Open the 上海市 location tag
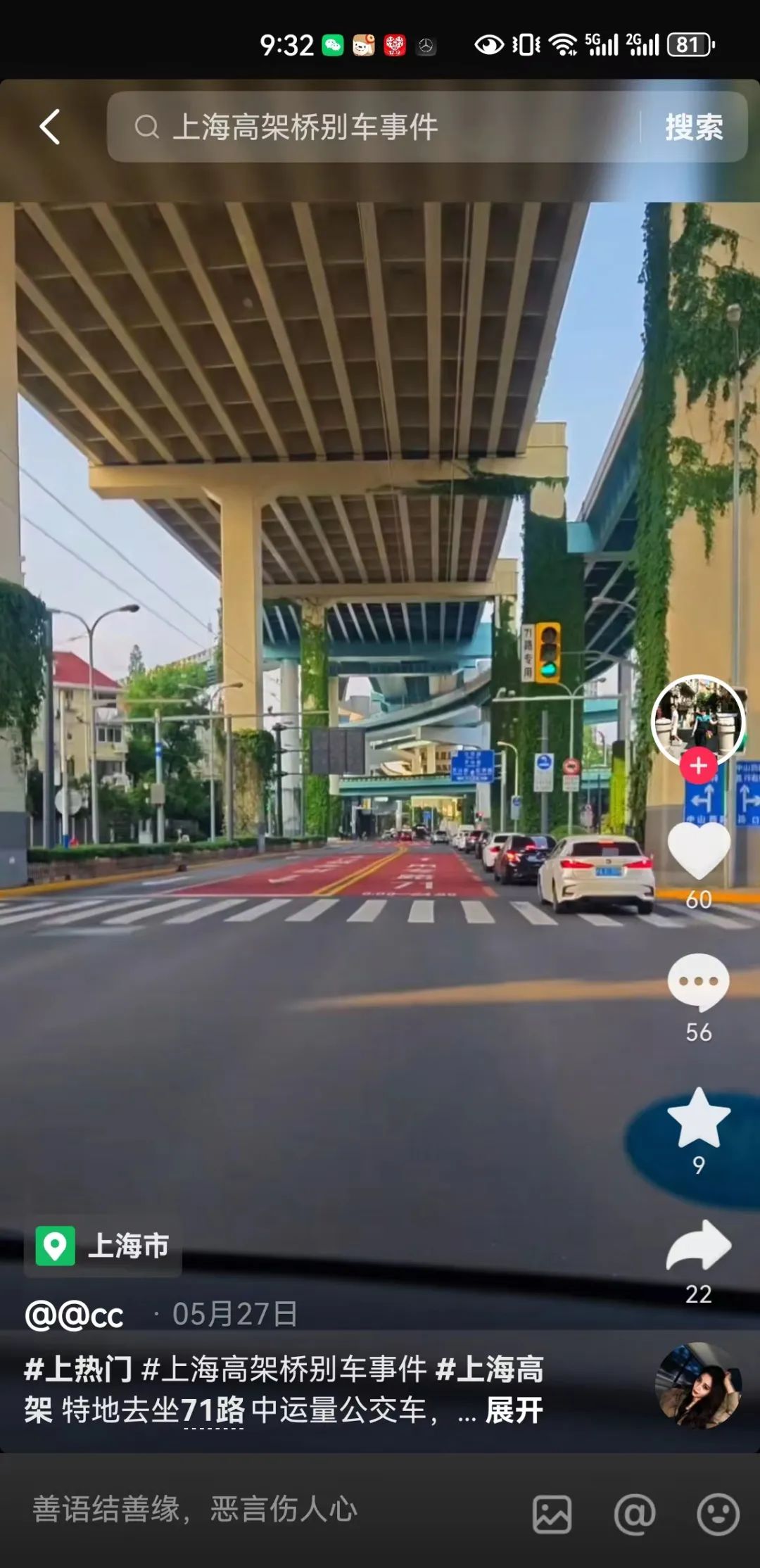This screenshot has width=760, height=1568. (x=103, y=1246)
